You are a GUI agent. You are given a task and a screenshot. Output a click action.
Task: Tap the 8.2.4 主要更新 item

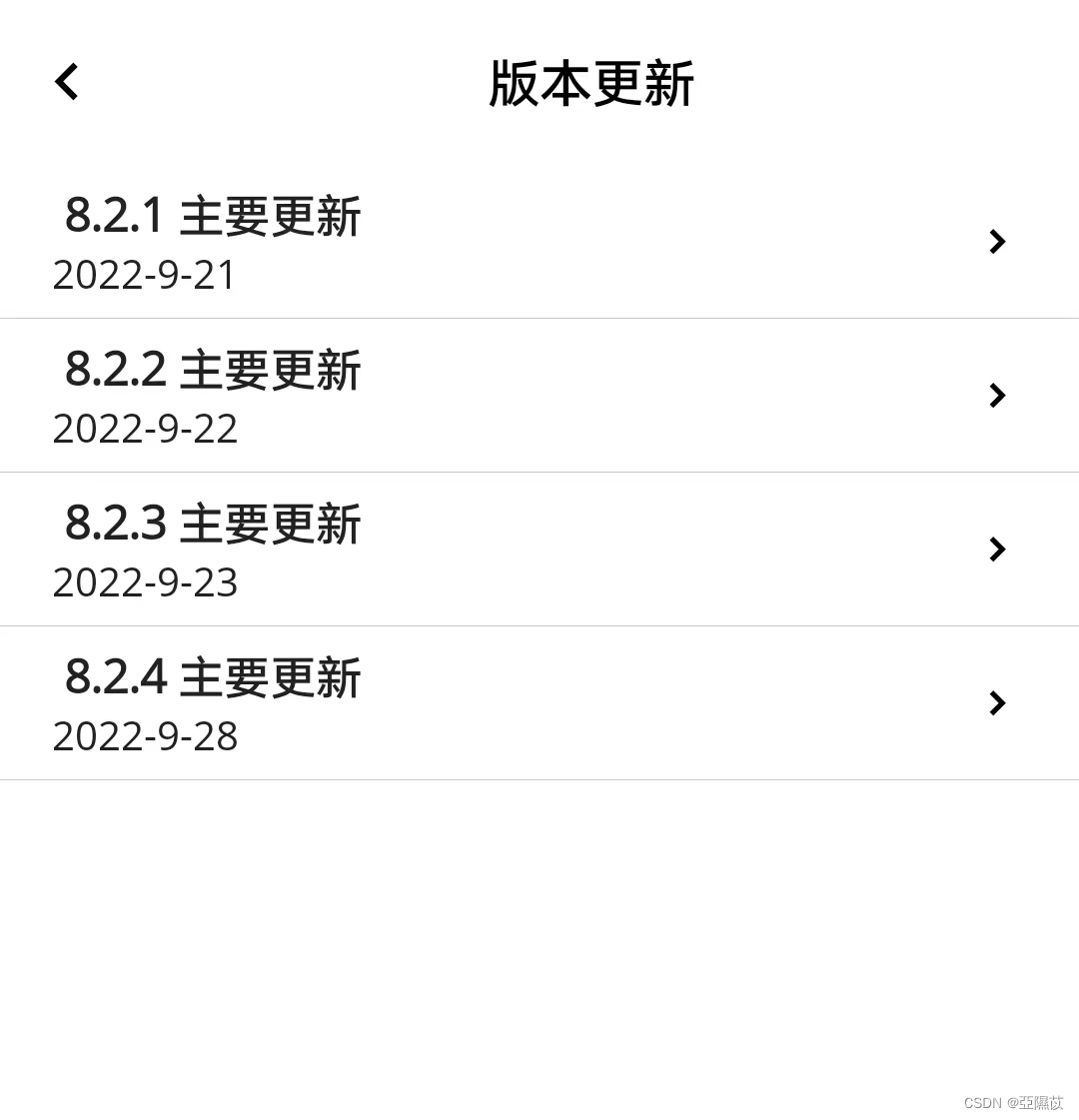[x=539, y=704]
